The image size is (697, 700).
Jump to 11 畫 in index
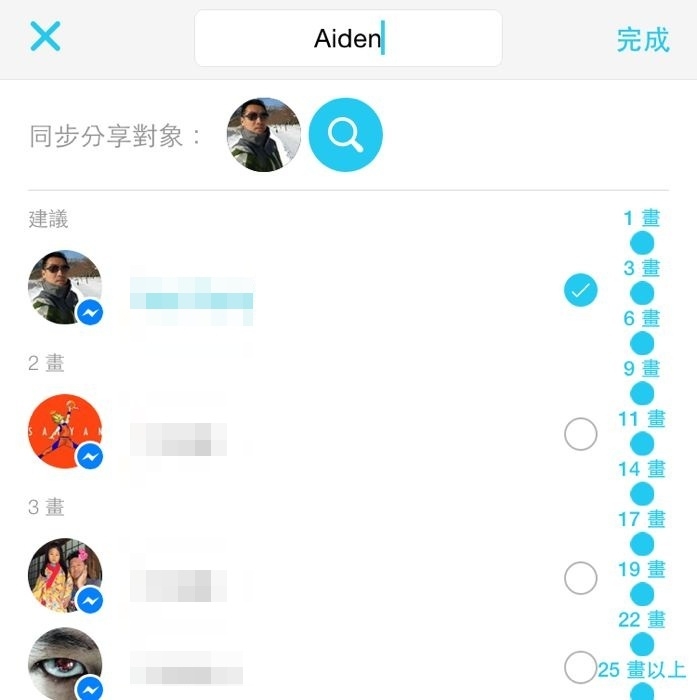641,418
